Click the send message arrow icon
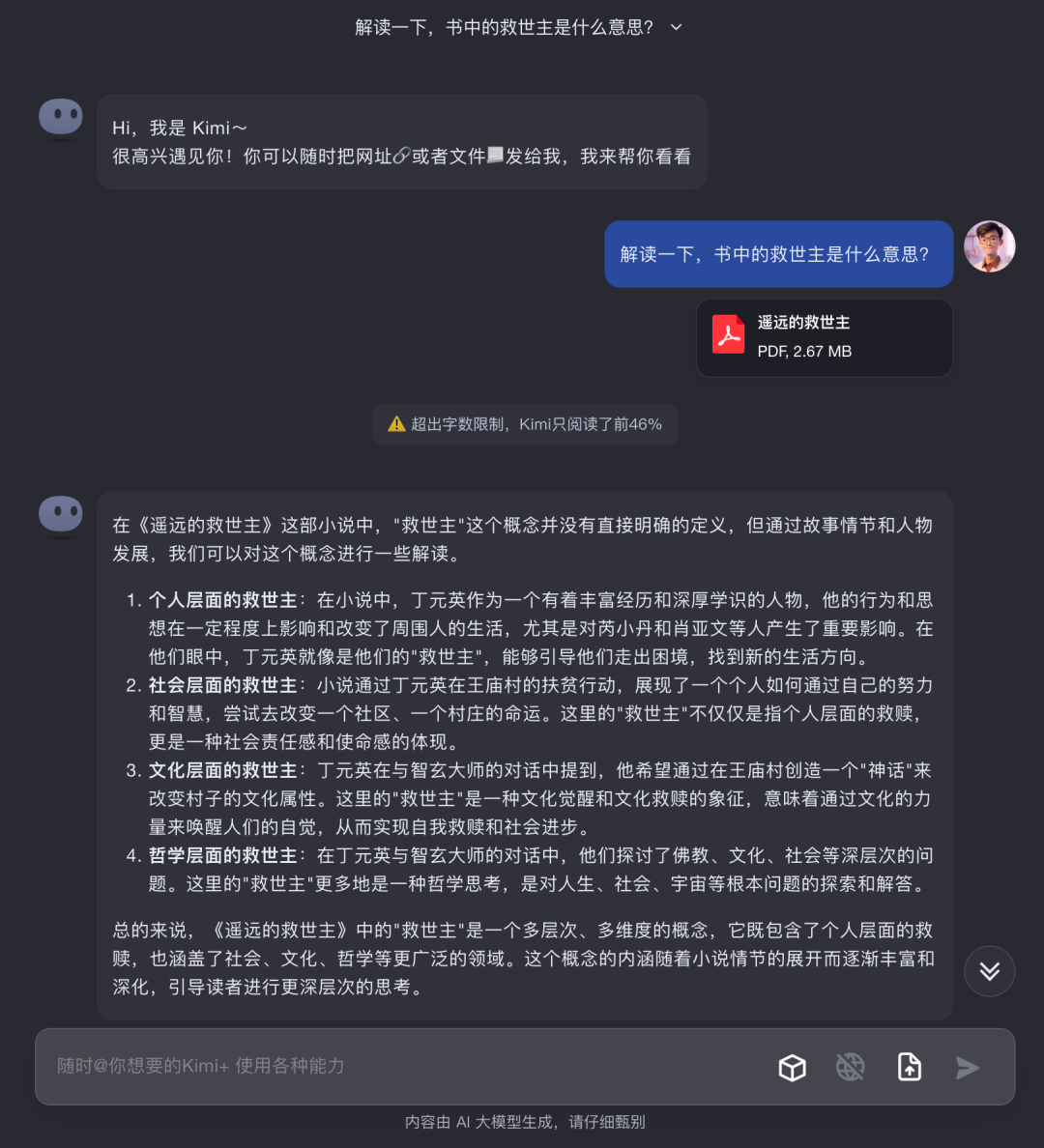 click(967, 1067)
